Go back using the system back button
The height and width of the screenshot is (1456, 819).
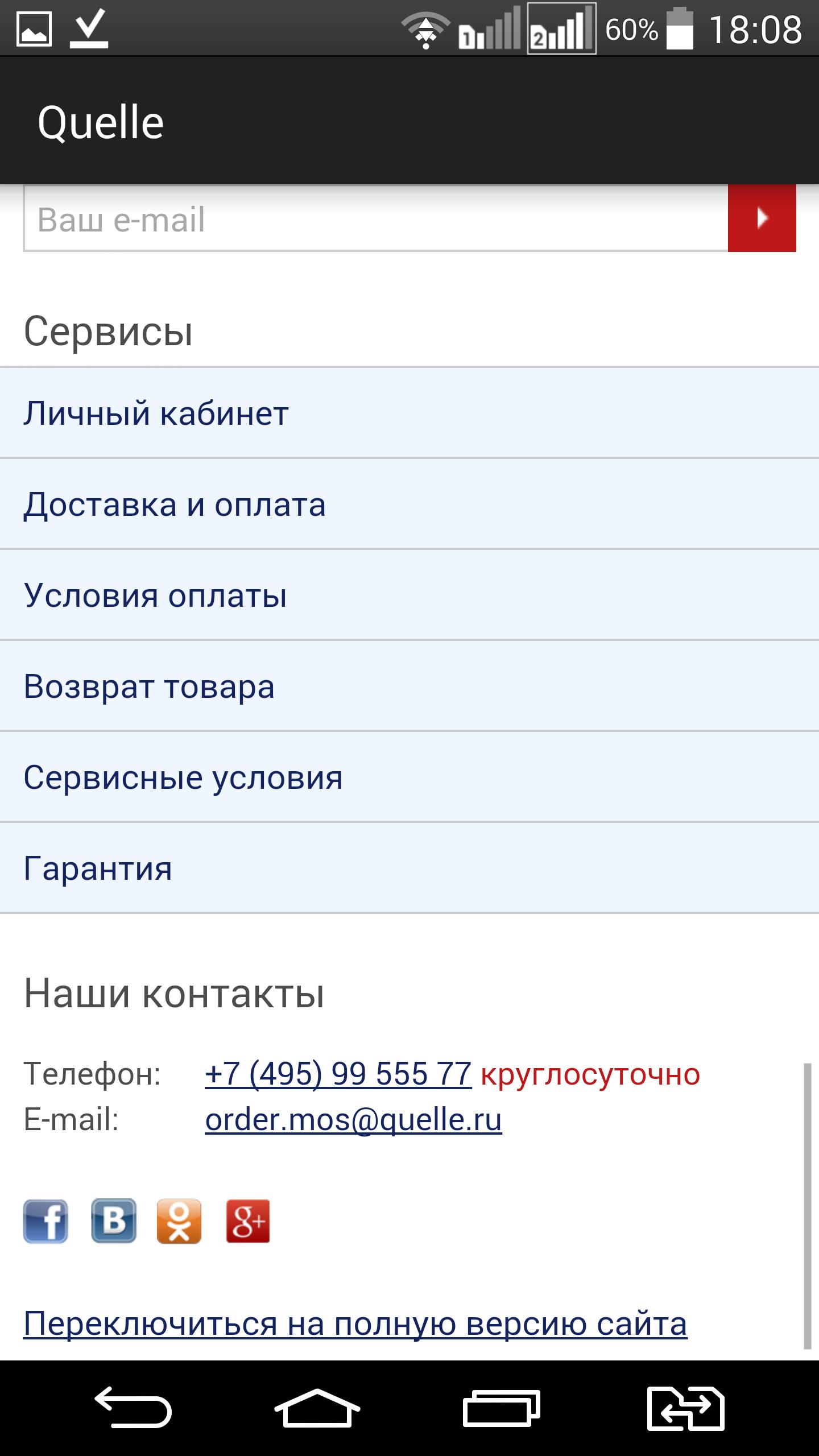point(133,1408)
